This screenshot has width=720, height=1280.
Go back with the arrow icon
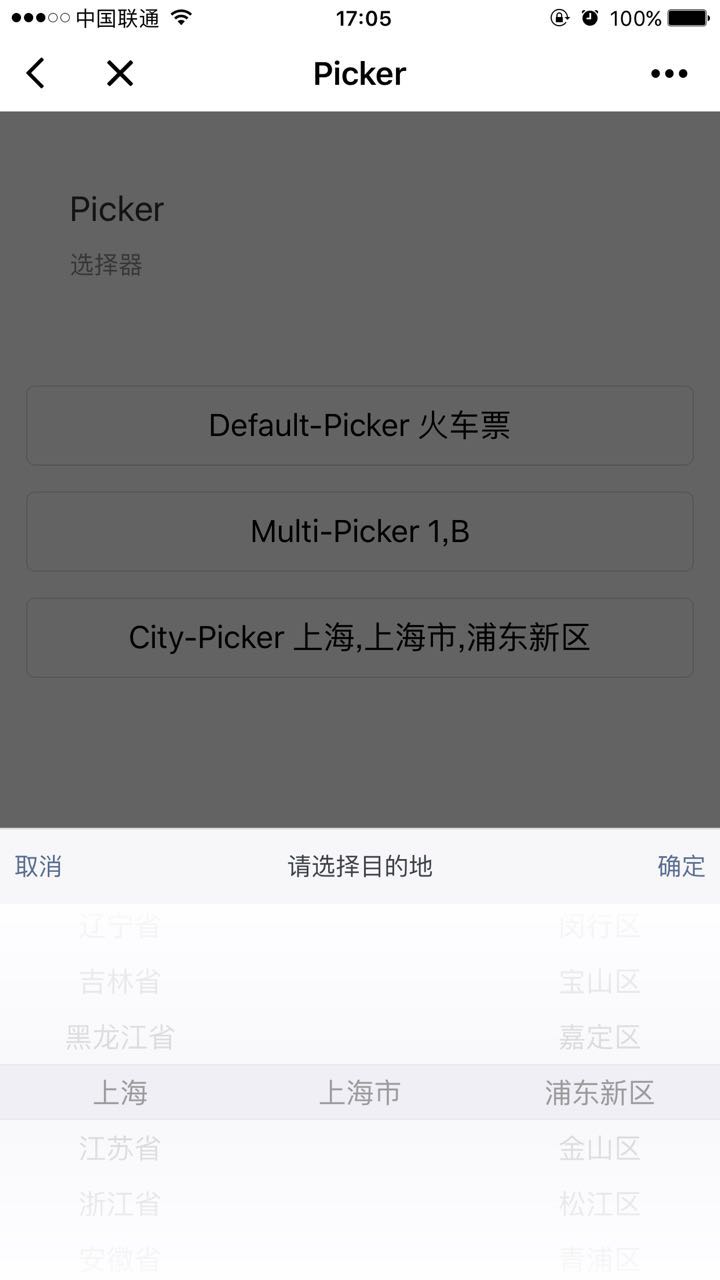[x=35, y=73]
